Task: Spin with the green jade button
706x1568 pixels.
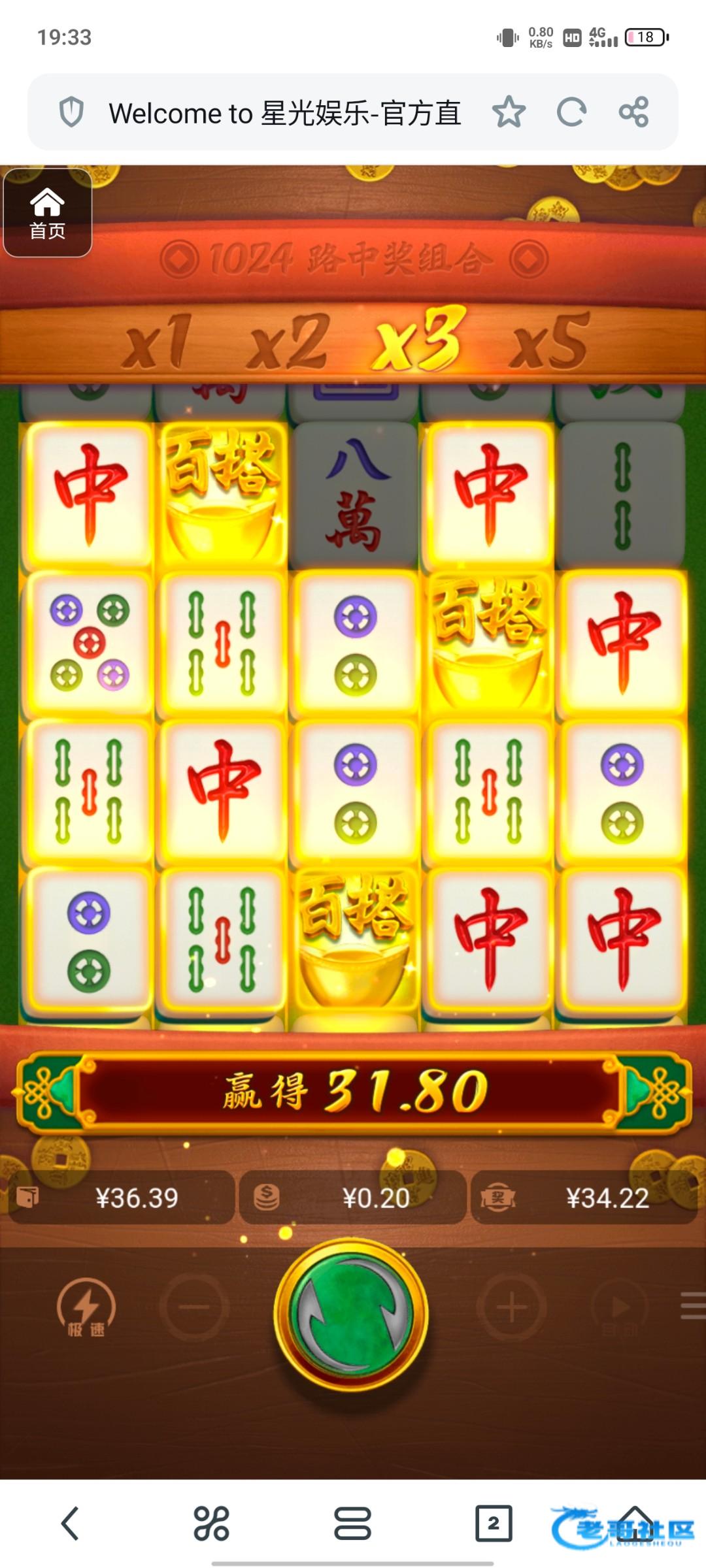Action: point(352,1315)
